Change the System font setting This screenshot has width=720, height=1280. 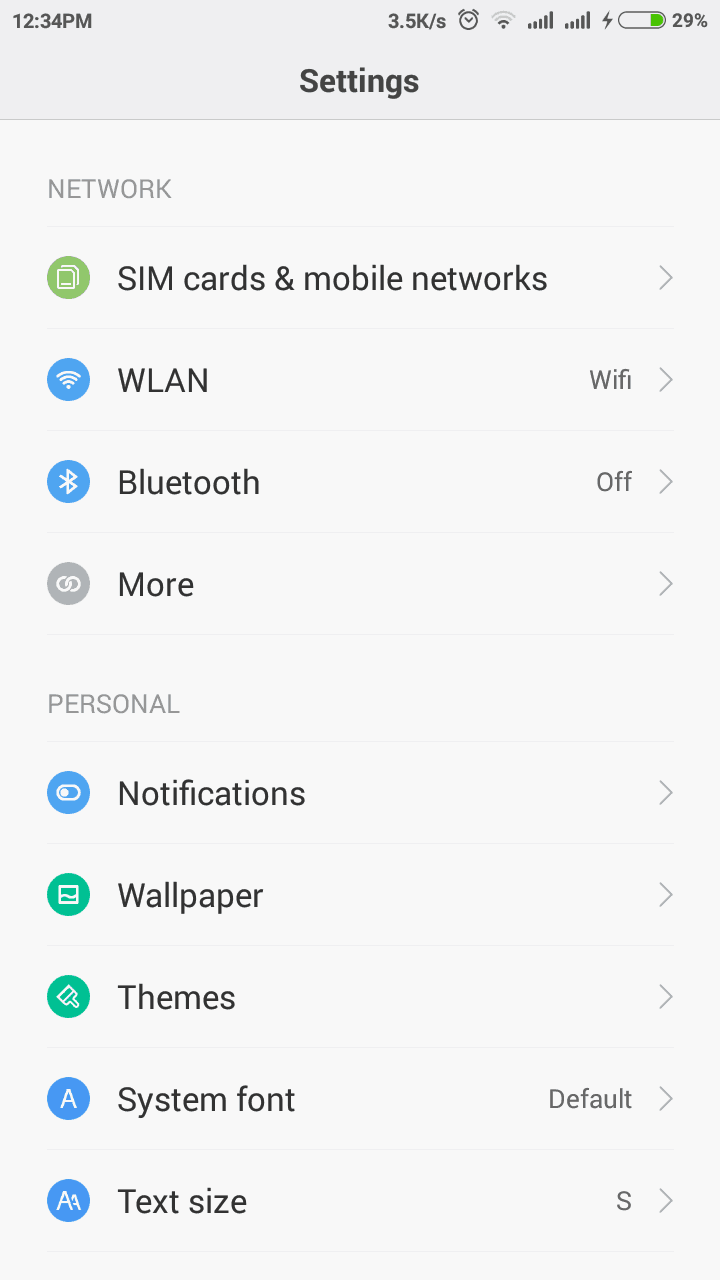[360, 1099]
